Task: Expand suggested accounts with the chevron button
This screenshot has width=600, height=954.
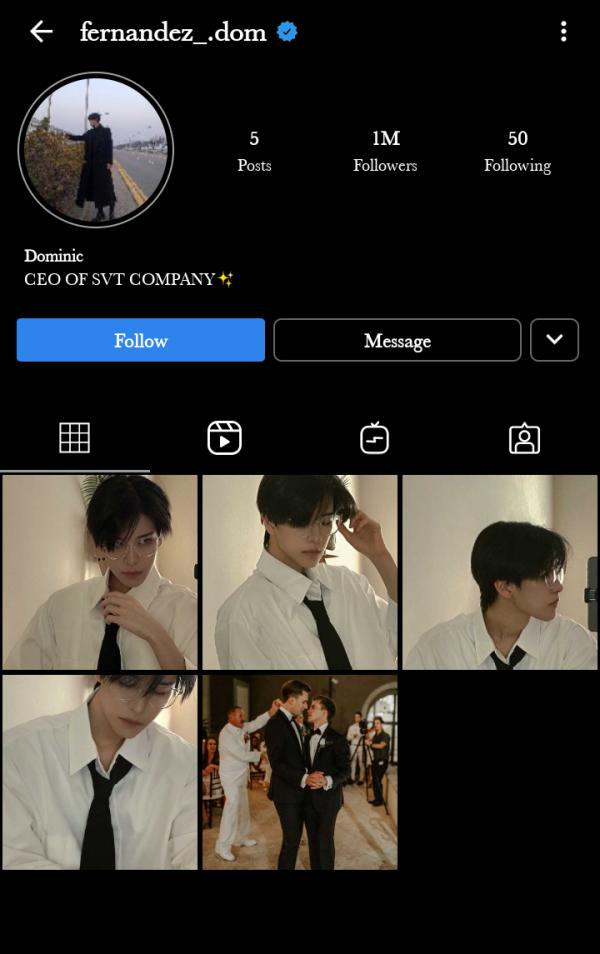Action: (x=554, y=340)
